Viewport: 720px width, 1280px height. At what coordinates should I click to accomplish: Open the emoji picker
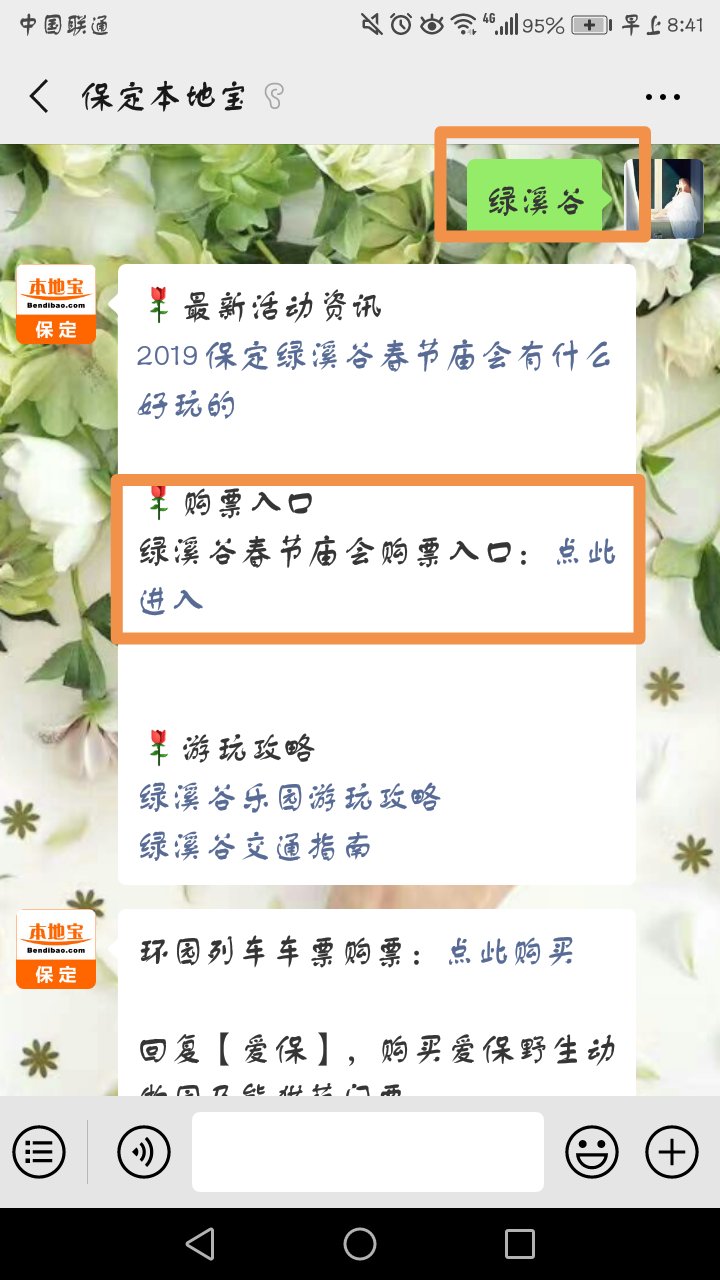(x=592, y=1152)
